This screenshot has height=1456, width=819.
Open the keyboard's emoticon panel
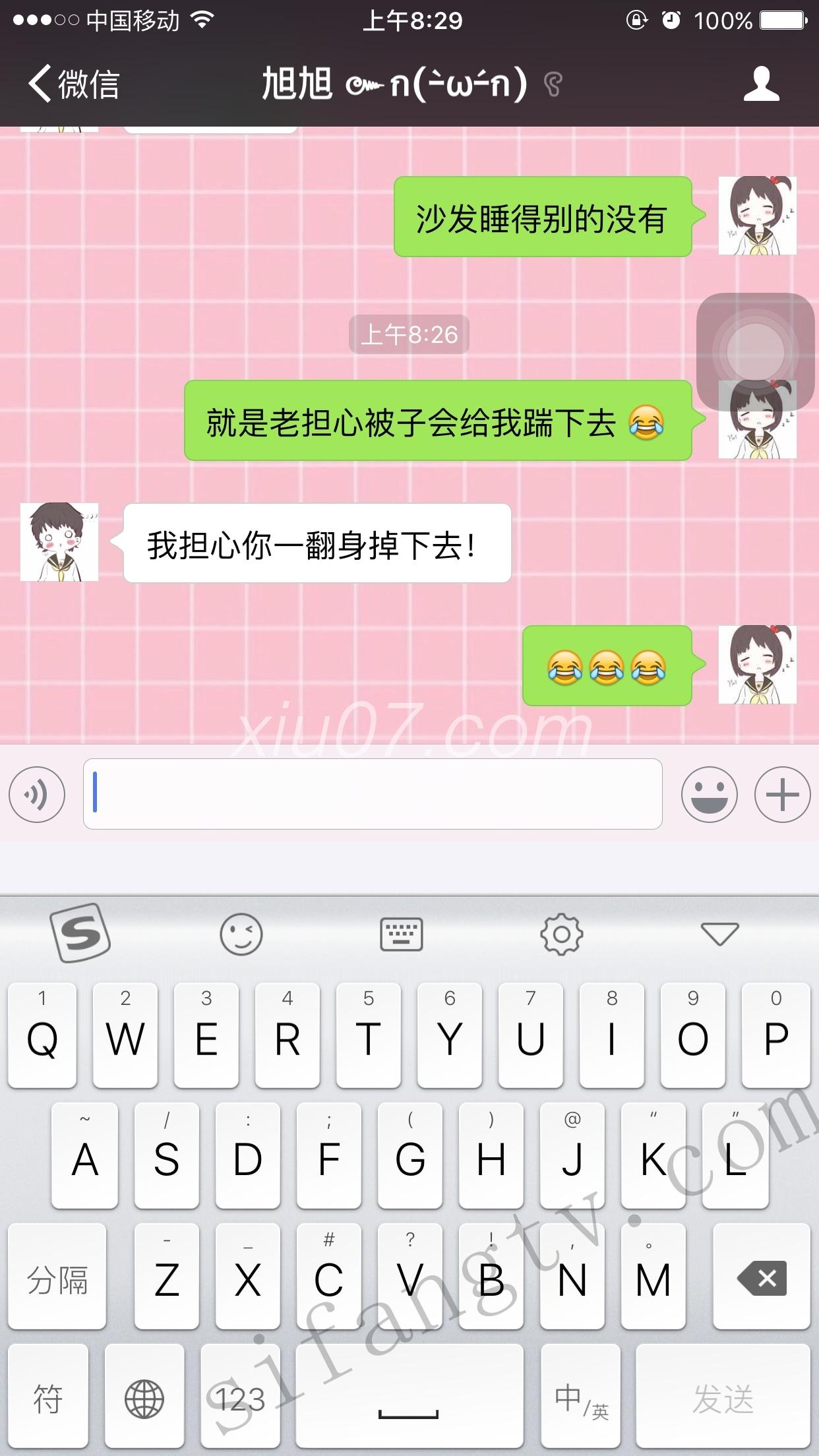point(241,934)
